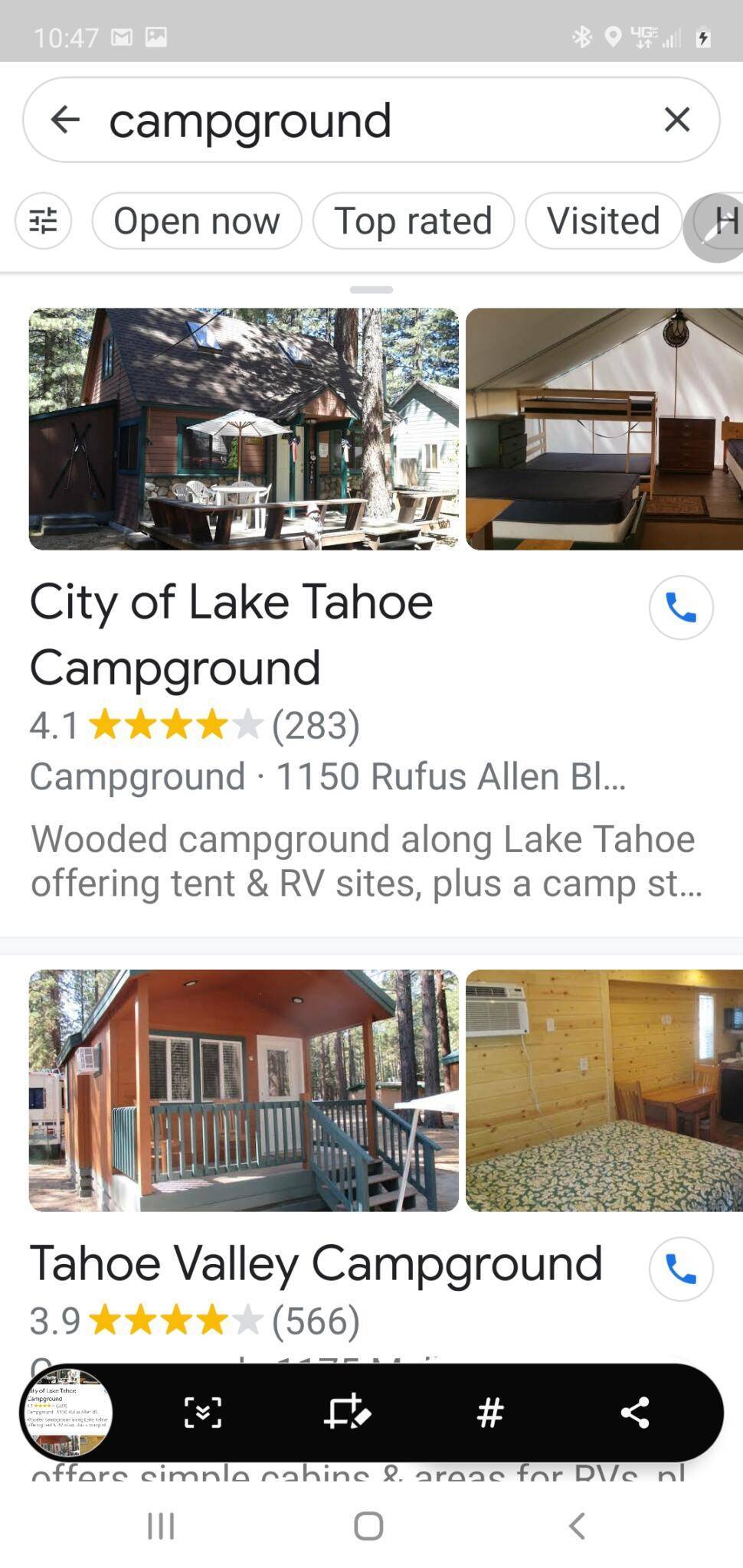Clear the campground search text
This screenshot has width=743, height=1568.
tap(677, 119)
